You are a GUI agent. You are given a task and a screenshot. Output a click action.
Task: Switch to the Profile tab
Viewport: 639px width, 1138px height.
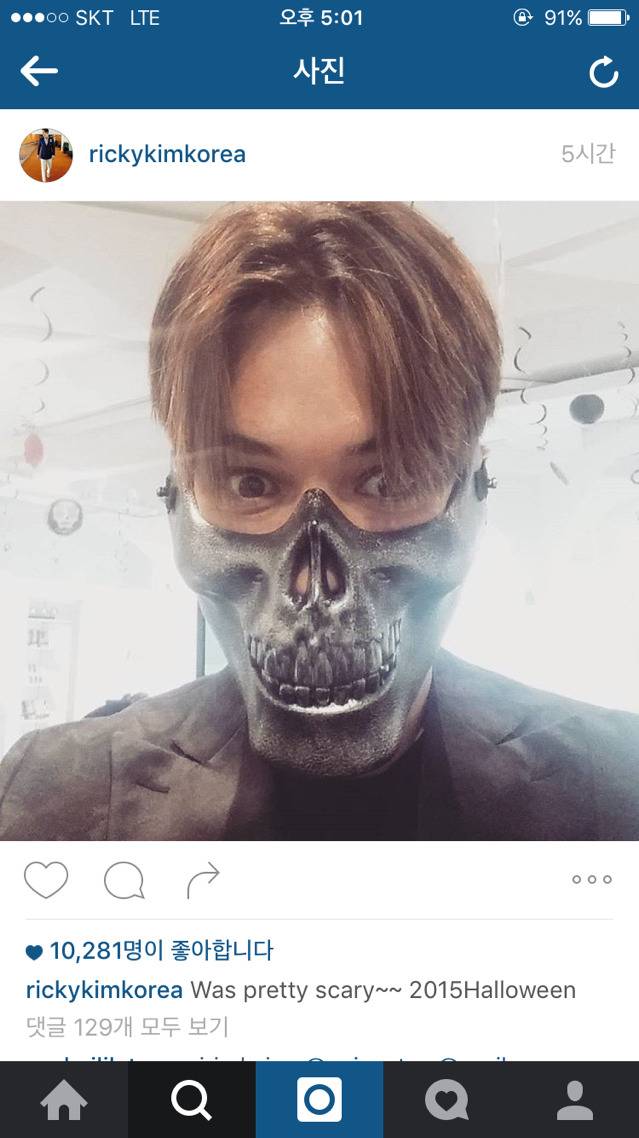pos(575,1100)
